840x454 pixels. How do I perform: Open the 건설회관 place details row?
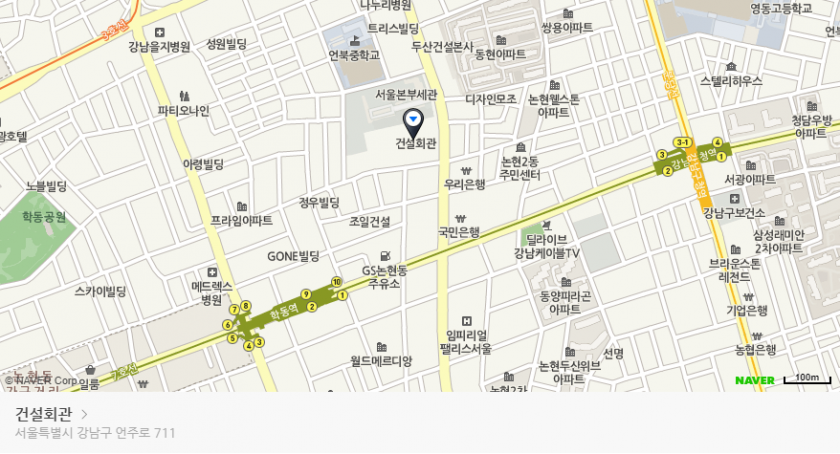click(52, 413)
